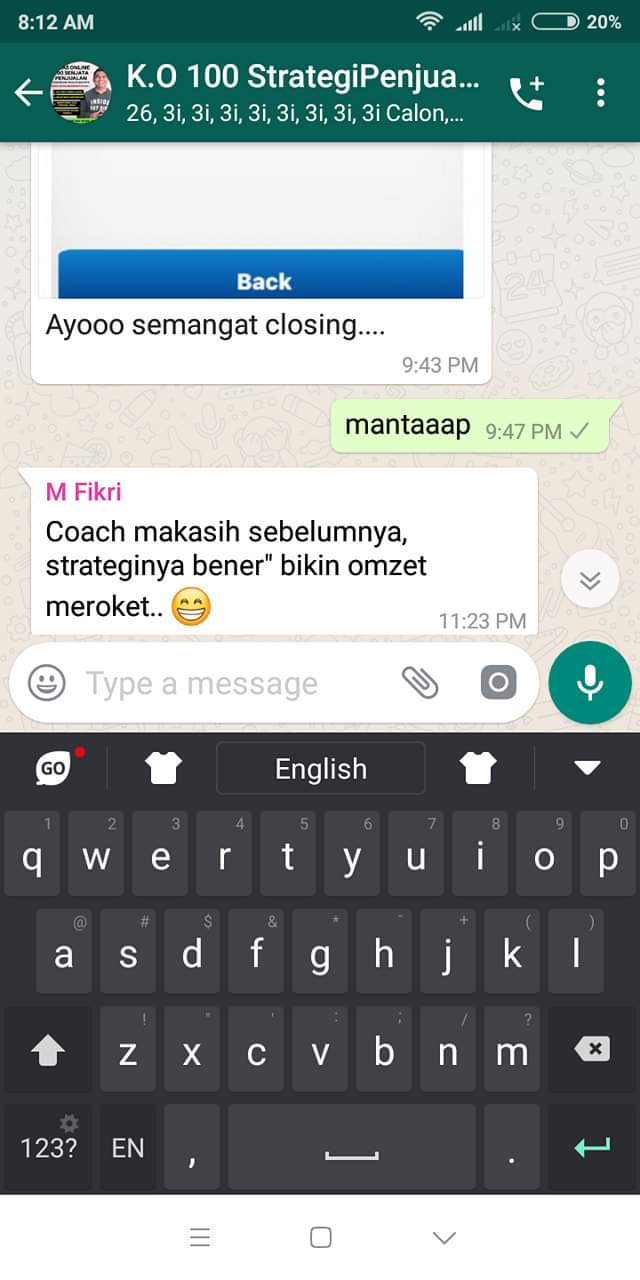This screenshot has width=640, height=1280.
Task: Switch to the 123? symbols keyboard
Action: tap(49, 1147)
